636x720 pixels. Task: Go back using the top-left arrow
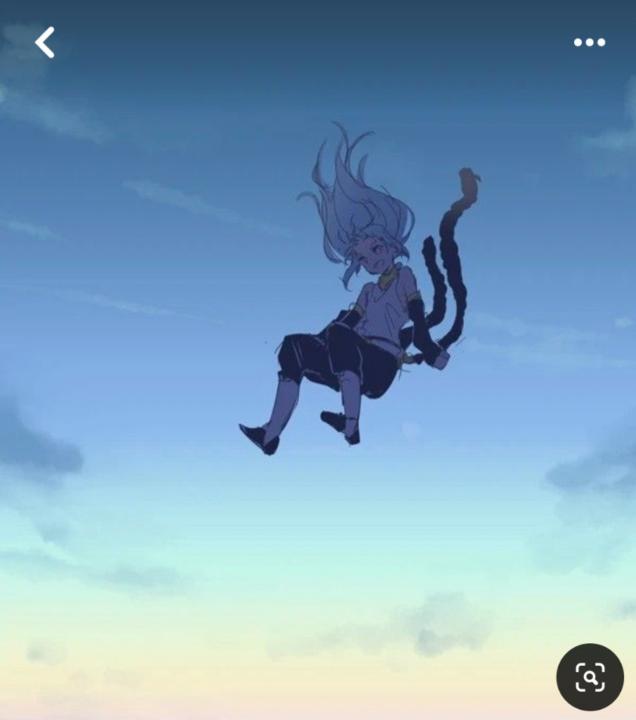pyautogui.click(x=45, y=42)
